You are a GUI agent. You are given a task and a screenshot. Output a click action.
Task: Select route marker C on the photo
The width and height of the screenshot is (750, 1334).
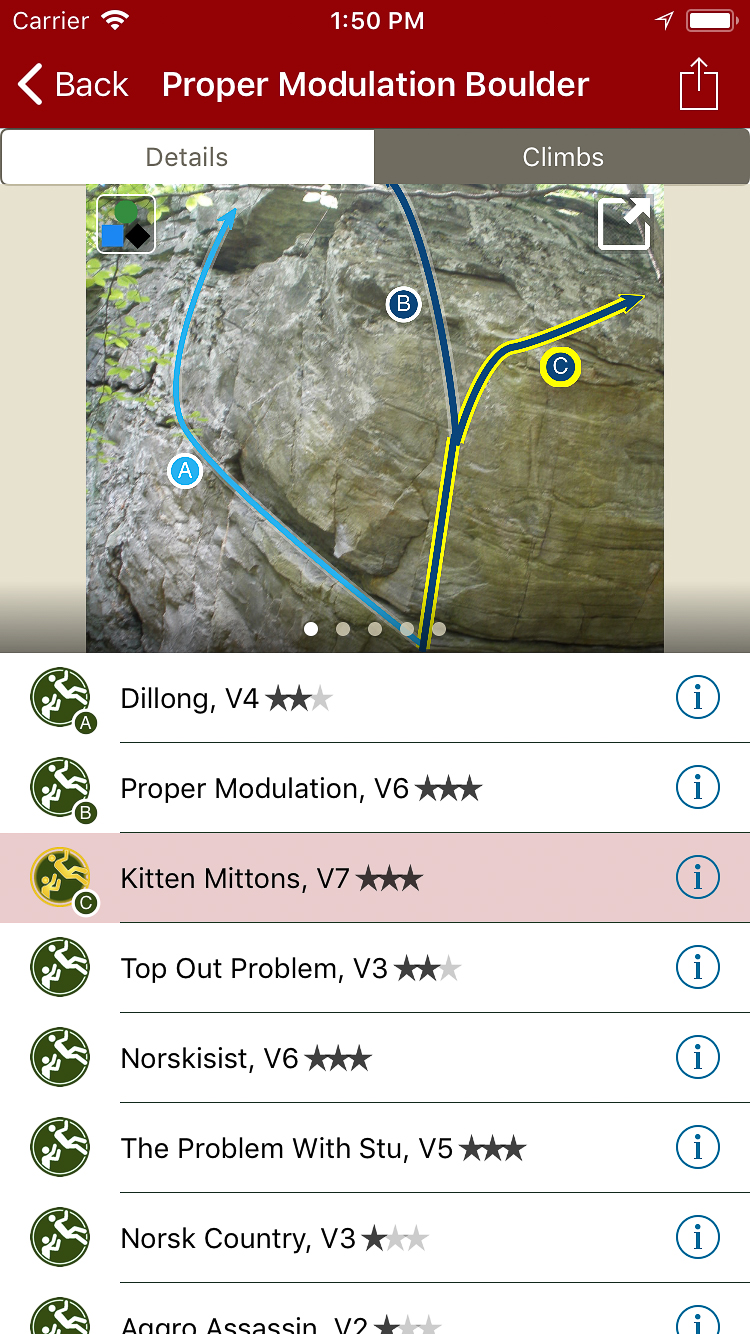(560, 367)
